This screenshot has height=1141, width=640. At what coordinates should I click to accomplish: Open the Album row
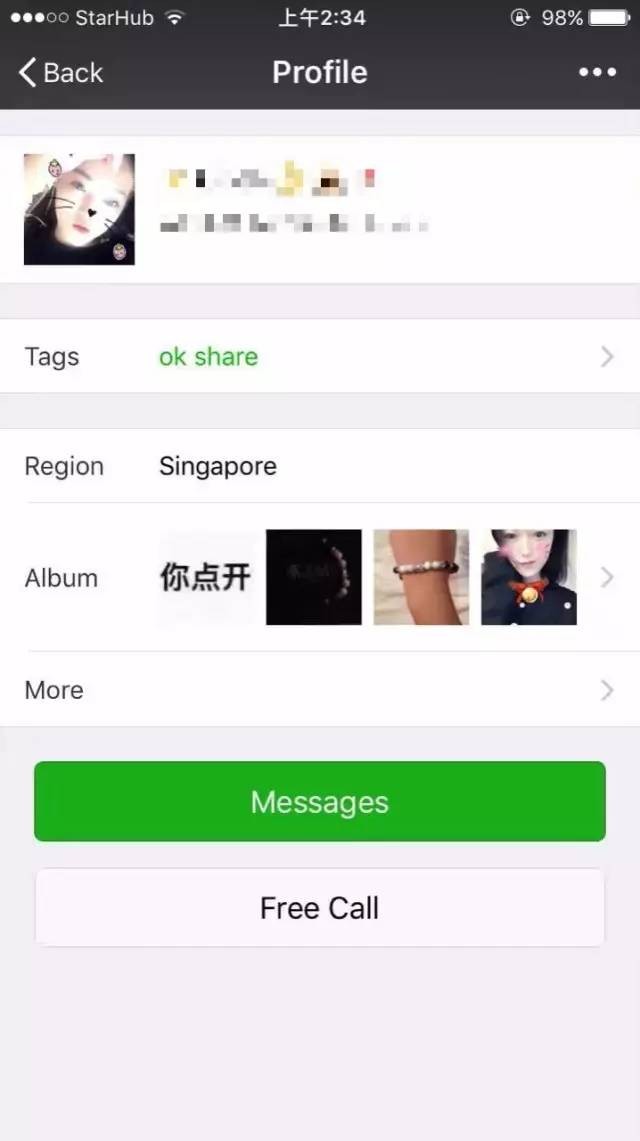tap(320, 577)
